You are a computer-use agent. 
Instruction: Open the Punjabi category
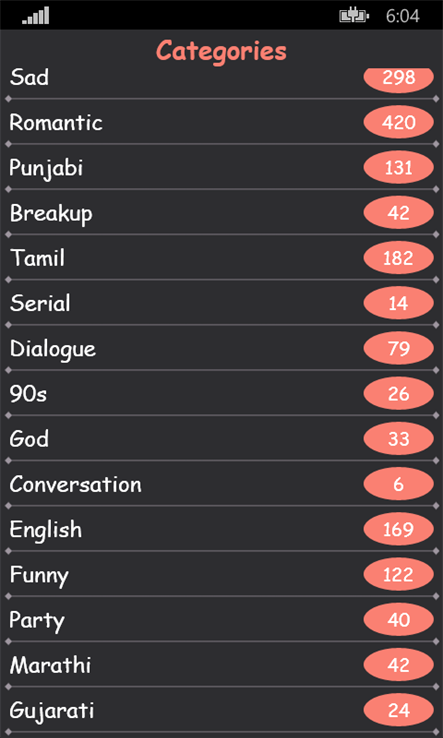221,168
